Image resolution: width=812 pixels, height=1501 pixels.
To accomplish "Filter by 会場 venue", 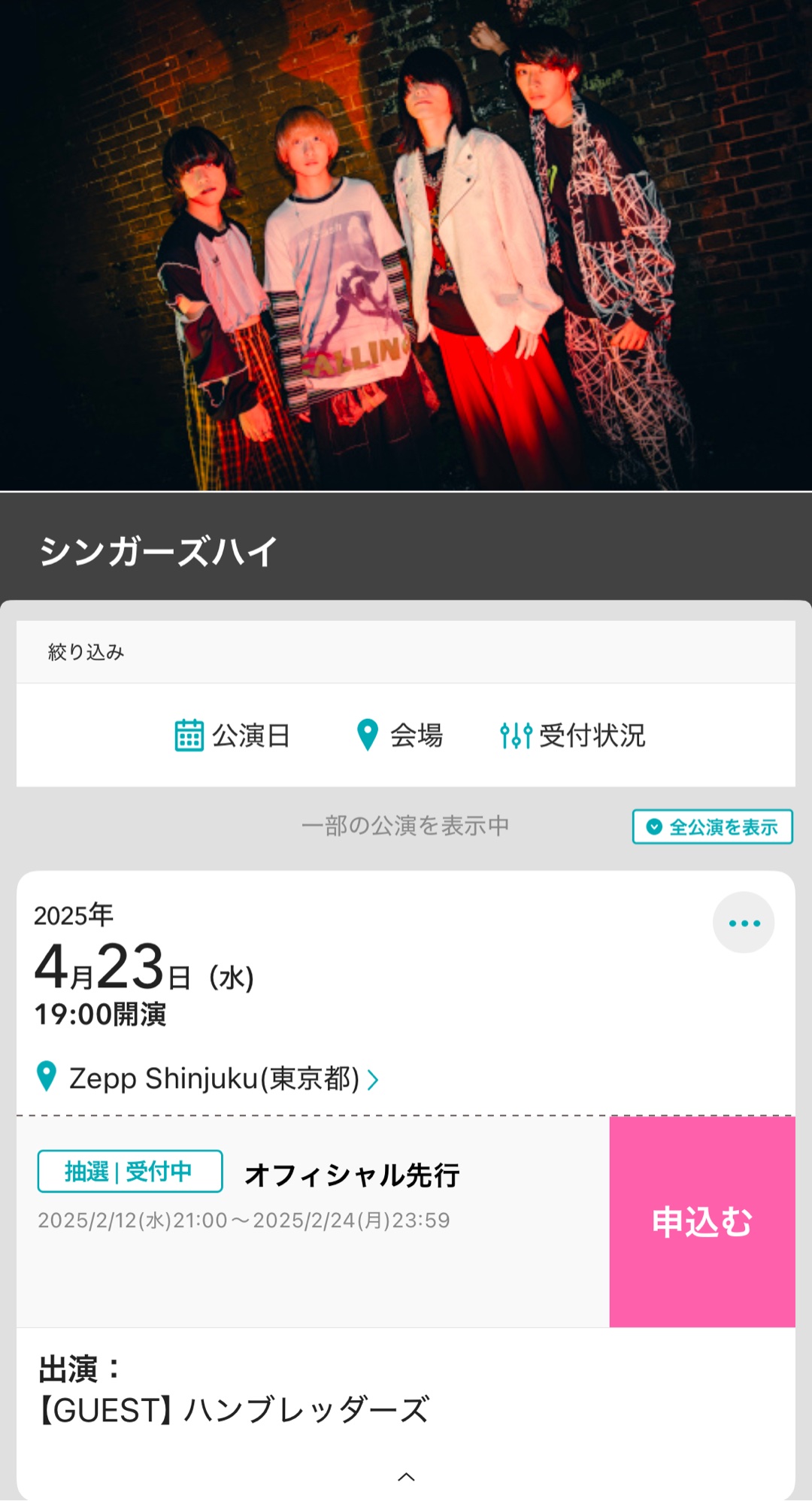I will pyautogui.click(x=399, y=735).
